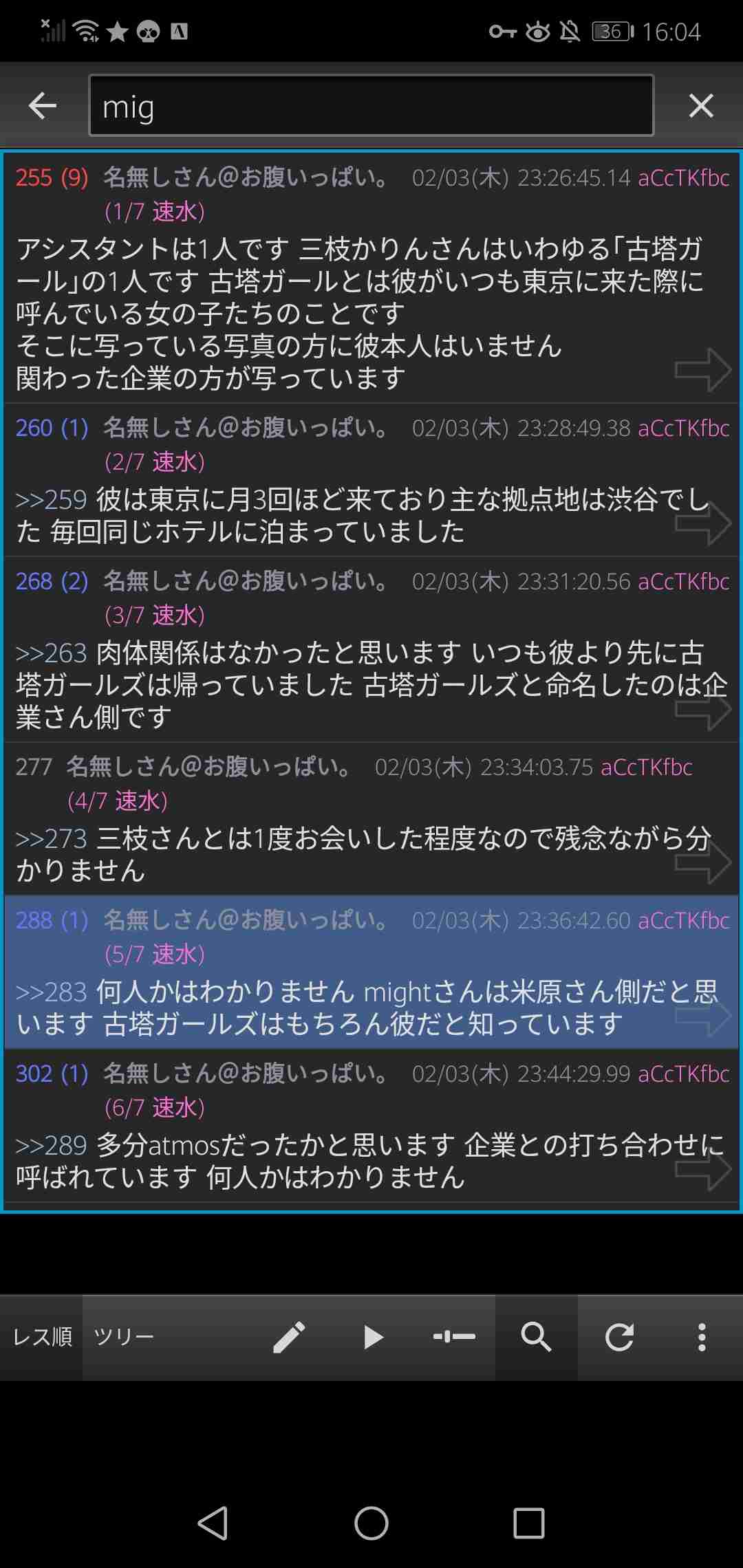
Task: Follow the >>273 anchor link in post 277
Action: (x=51, y=838)
